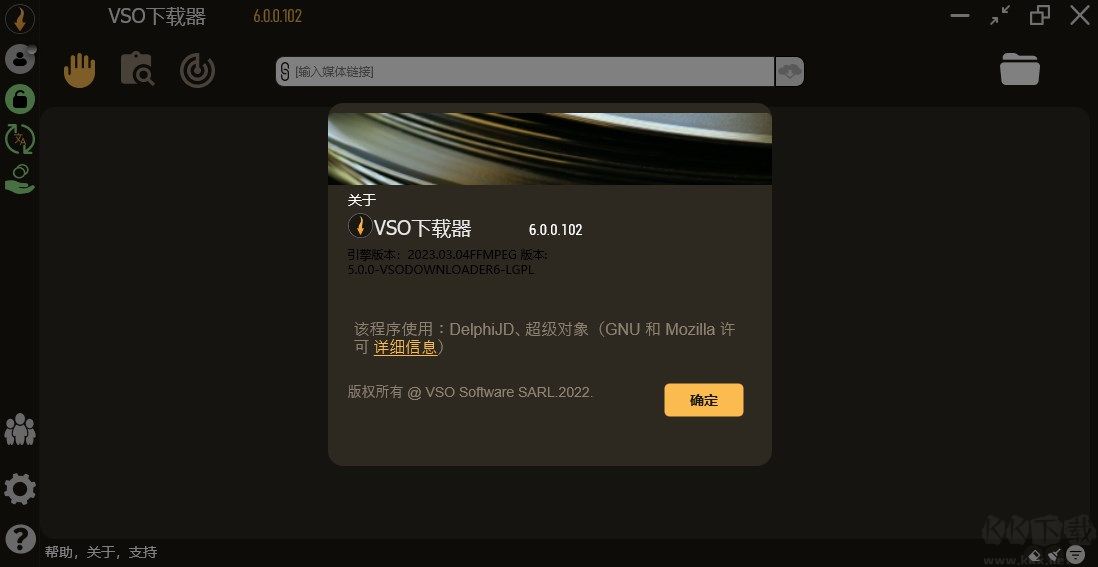Viewport: 1098px width, 567px height.
Task: Open the filter icon in the bottom bar
Action: coord(1076,553)
